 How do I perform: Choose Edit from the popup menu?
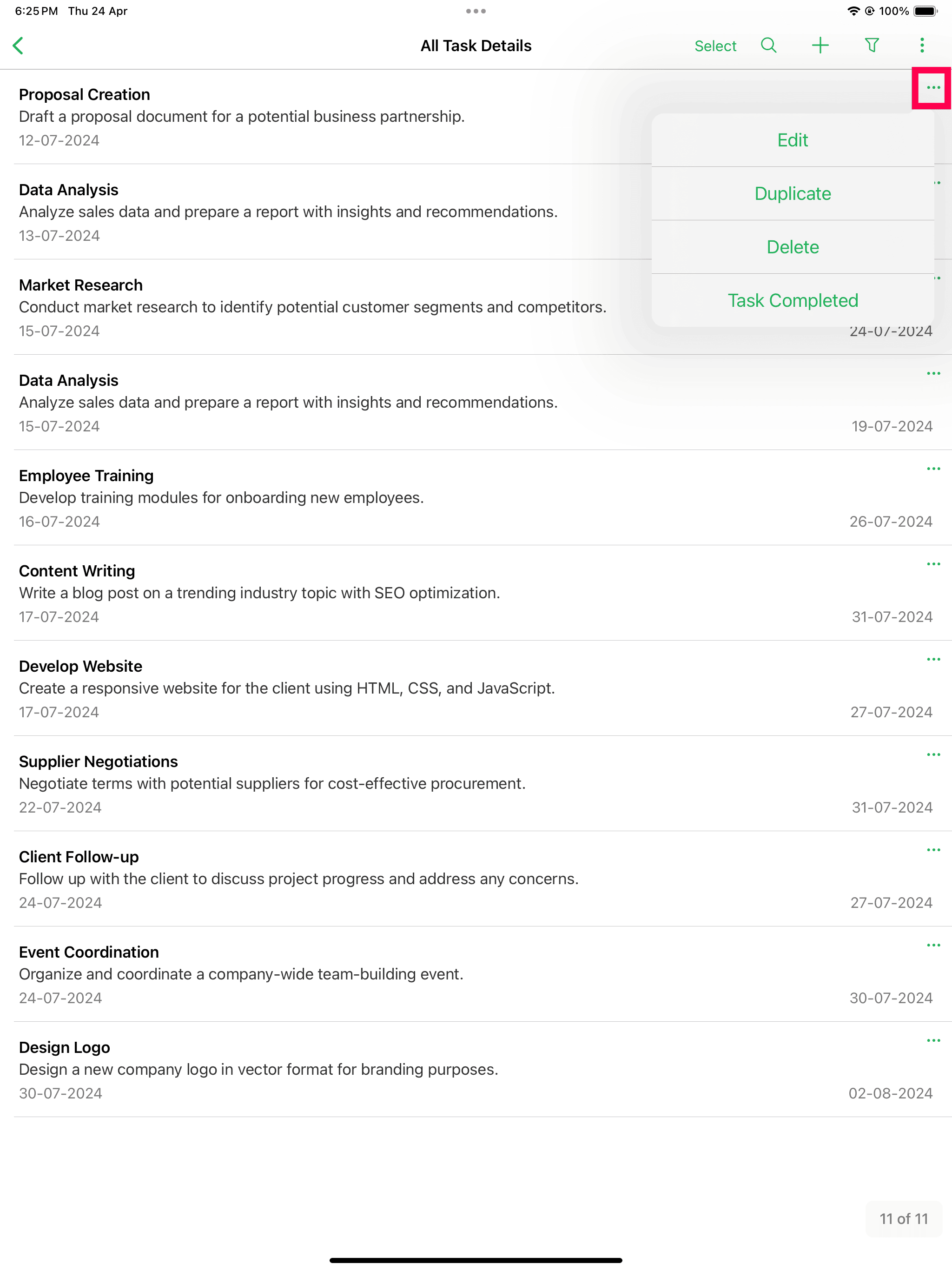(793, 140)
